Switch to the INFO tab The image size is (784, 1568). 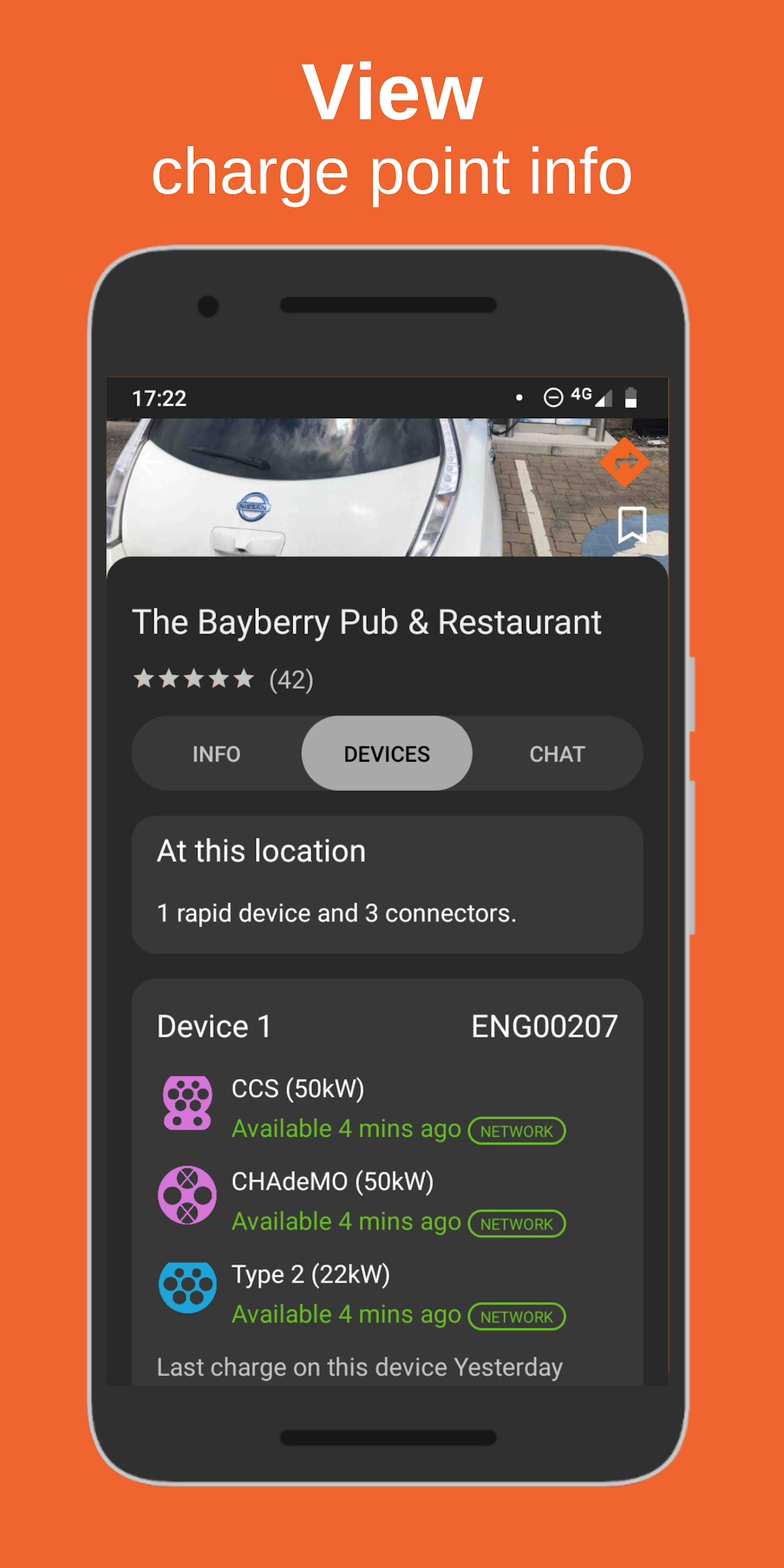218,753
